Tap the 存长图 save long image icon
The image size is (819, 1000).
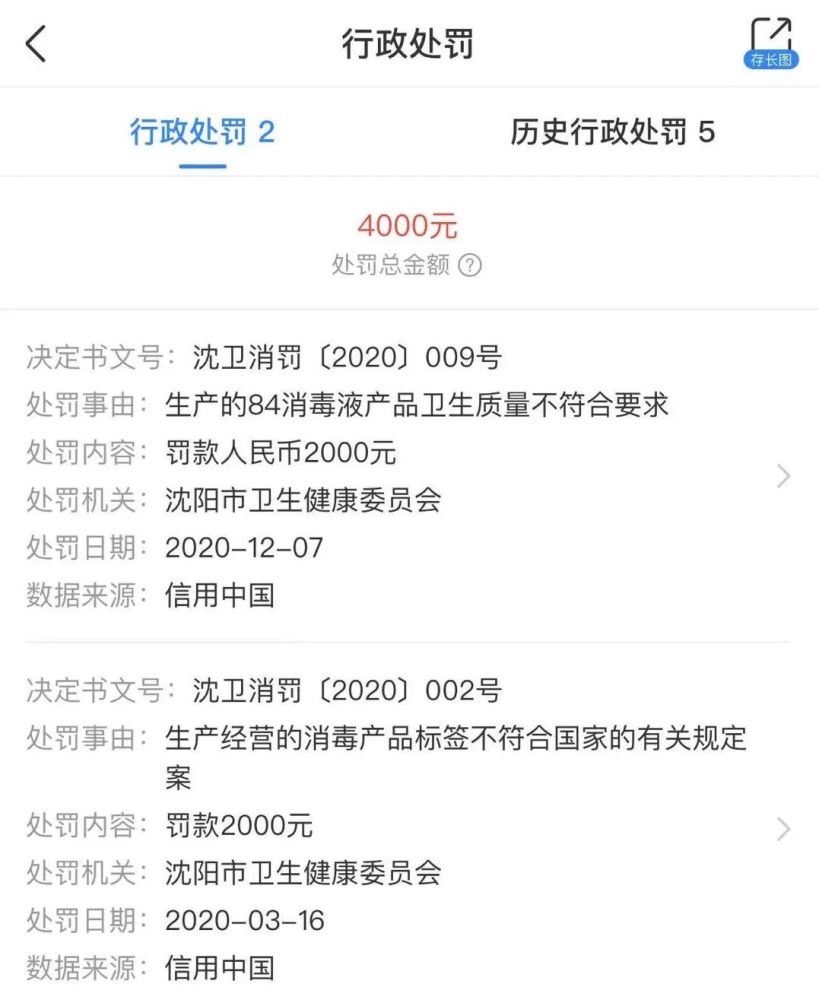tap(772, 60)
